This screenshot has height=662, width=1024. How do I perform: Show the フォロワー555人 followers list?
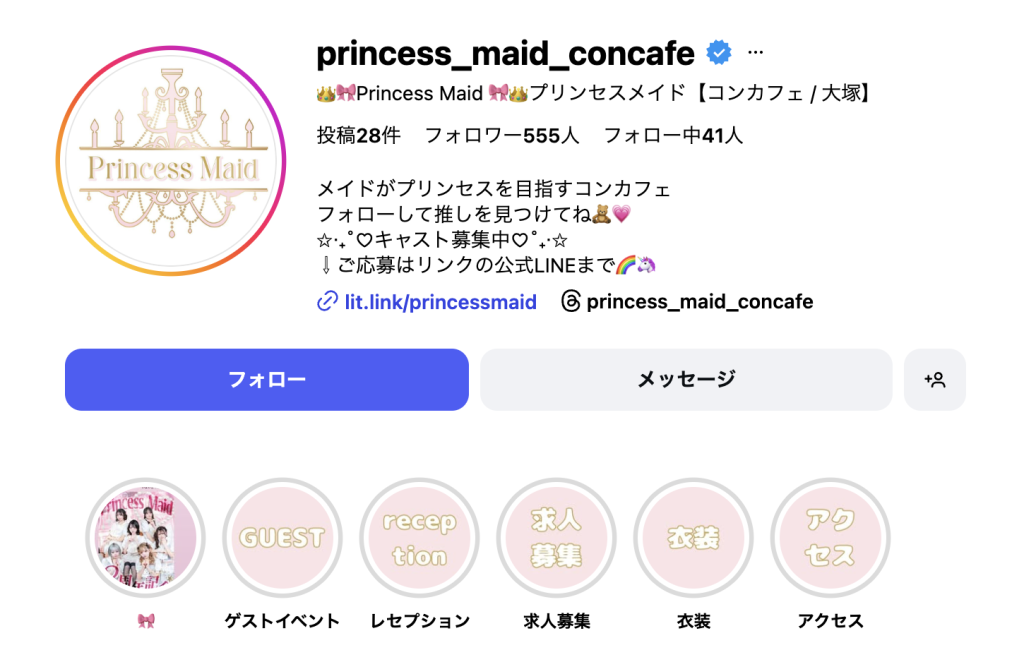(502, 135)
